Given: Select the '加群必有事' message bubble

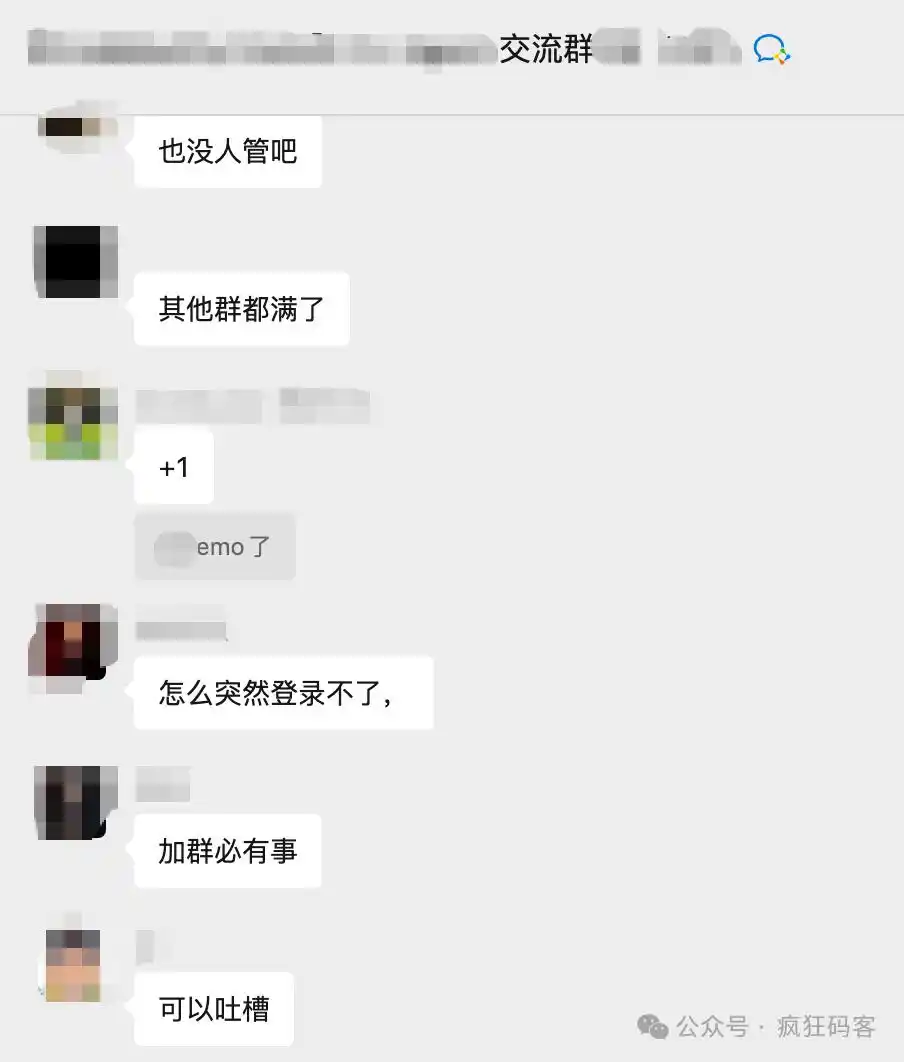Looking at the screenshot, I should 227,850.
